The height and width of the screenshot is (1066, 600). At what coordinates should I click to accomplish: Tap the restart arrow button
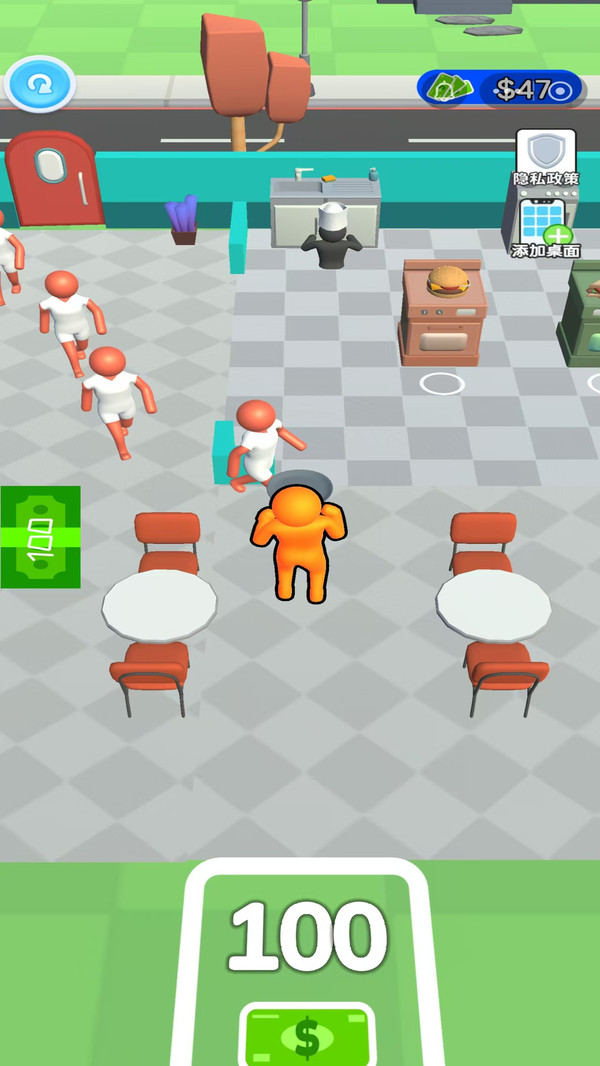click(39, 84)
